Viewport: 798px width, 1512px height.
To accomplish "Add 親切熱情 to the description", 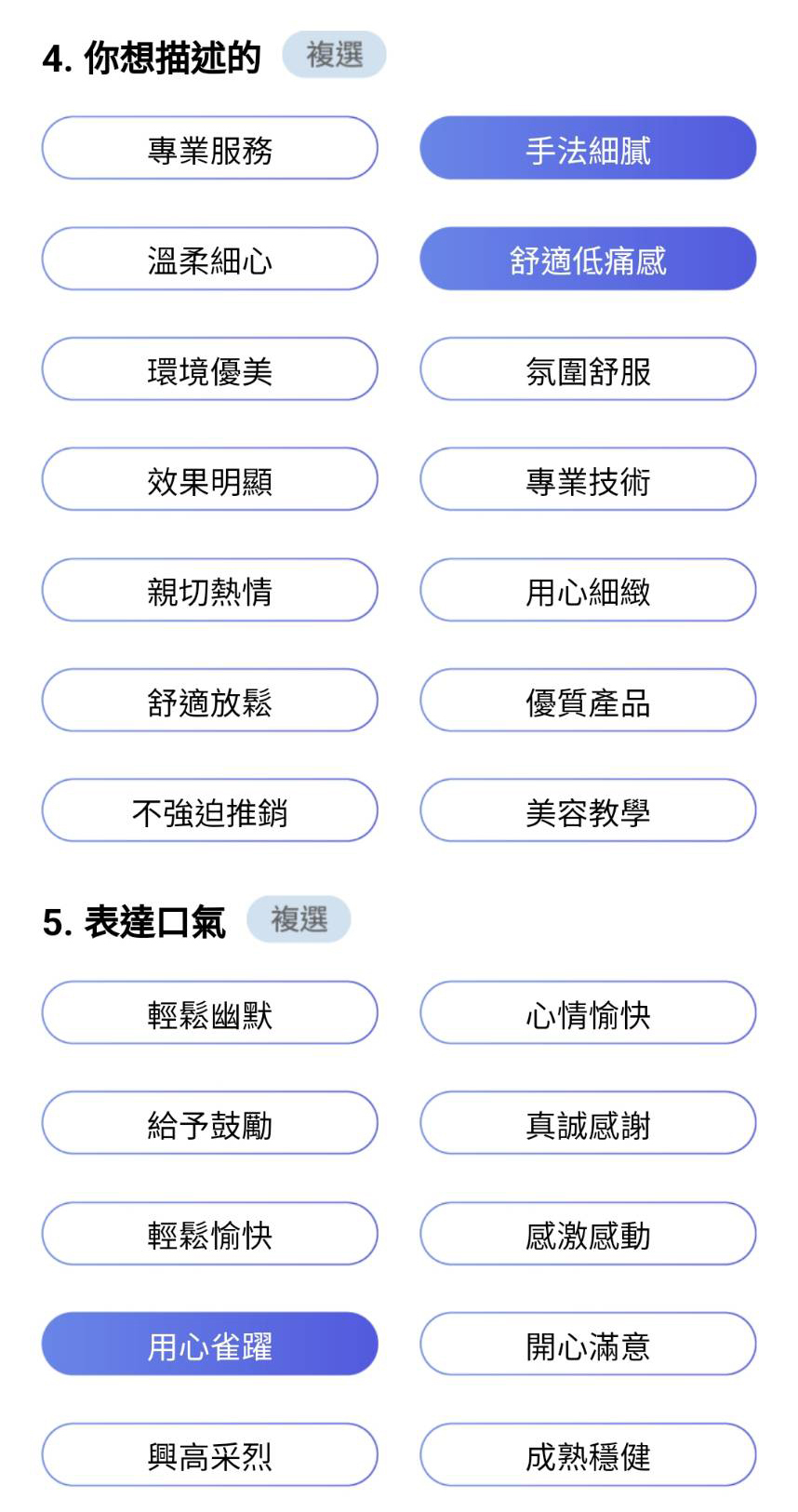I will [x=209, y=590].
